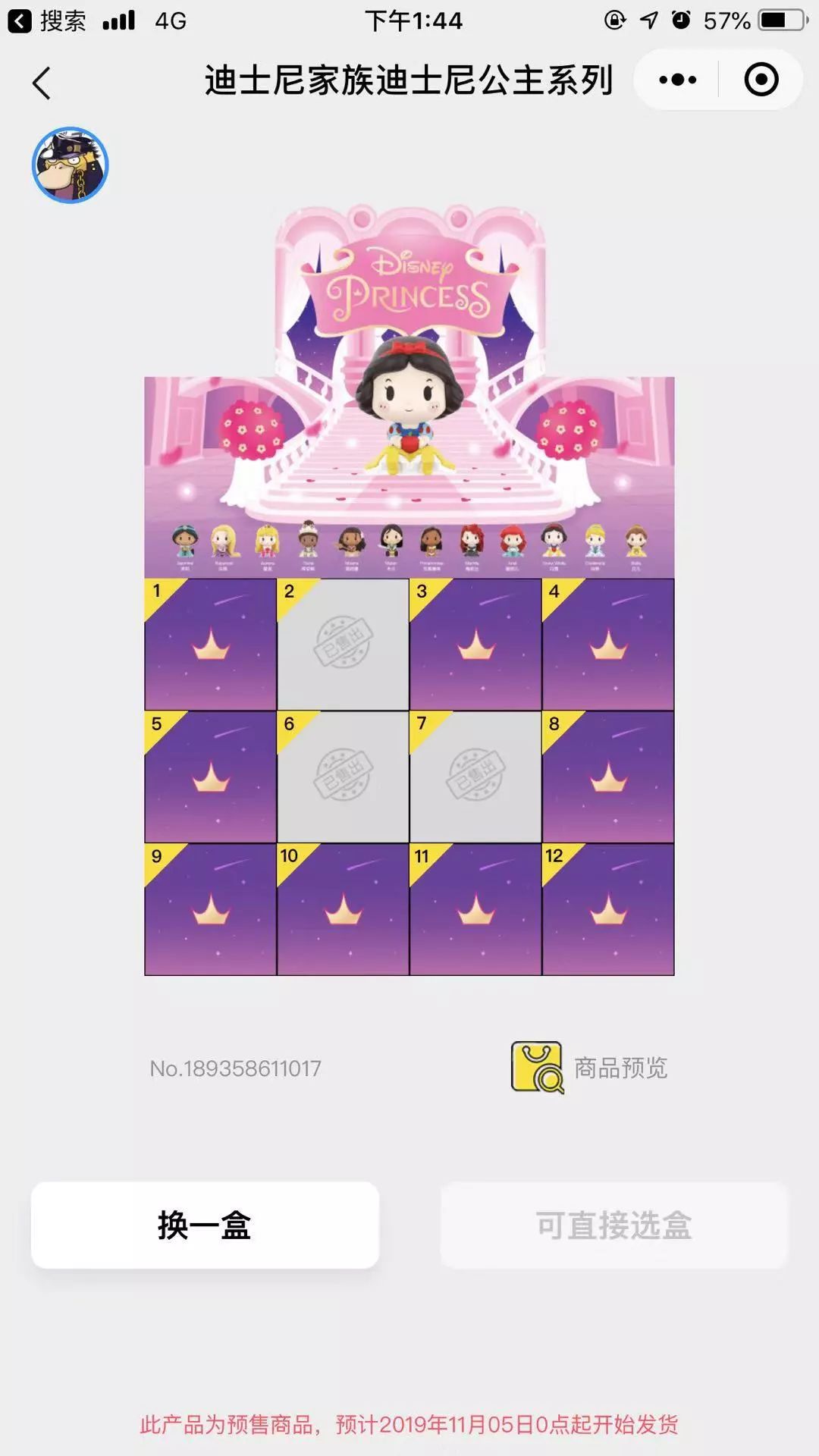The height and width of the screenshot is (1456, 819).
Task: Pick blind box number 3
Action: tap(475, 645)
